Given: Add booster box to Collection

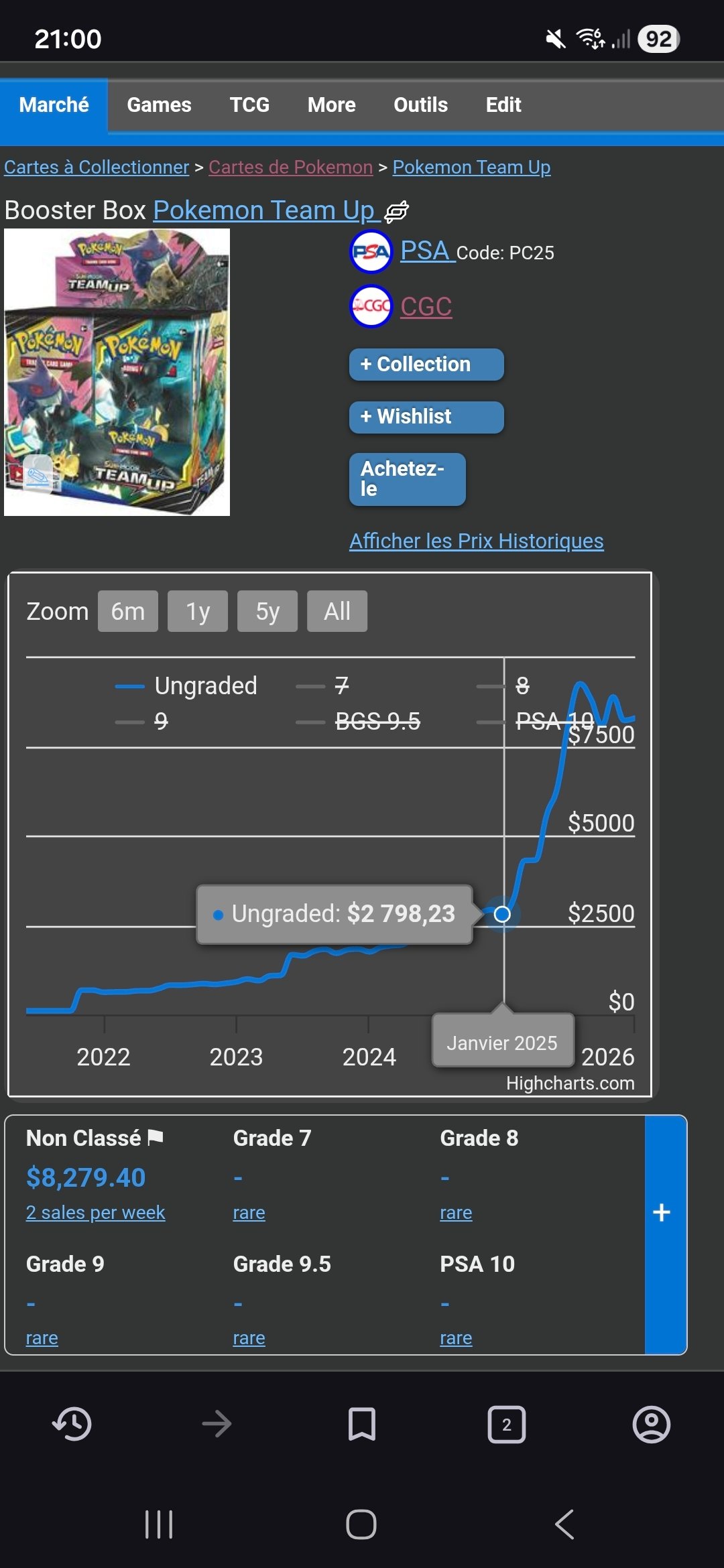Looking at the screenshot, I should pos(426,365).
